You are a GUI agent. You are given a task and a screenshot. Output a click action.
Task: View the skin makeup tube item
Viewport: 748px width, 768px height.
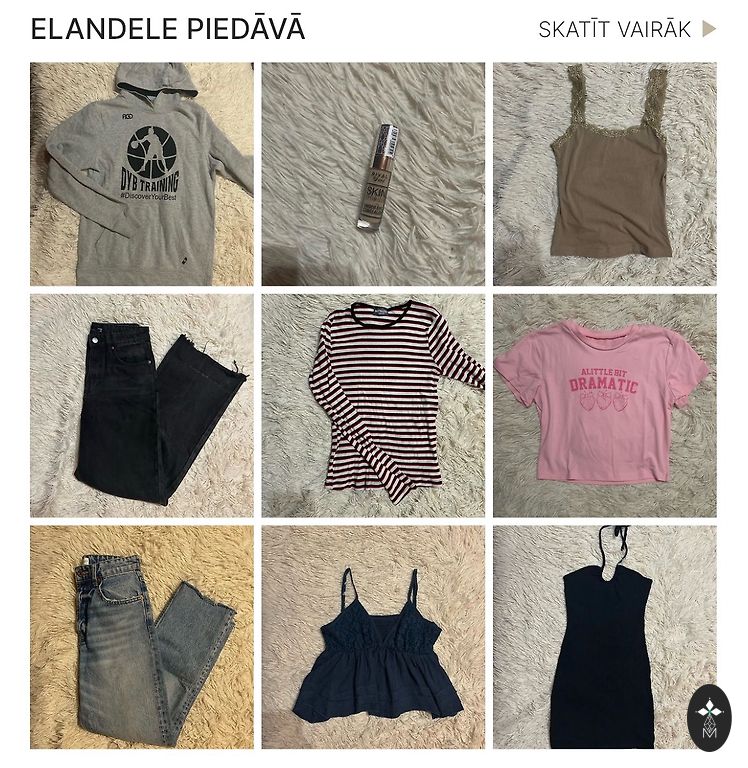click(373, 174)
